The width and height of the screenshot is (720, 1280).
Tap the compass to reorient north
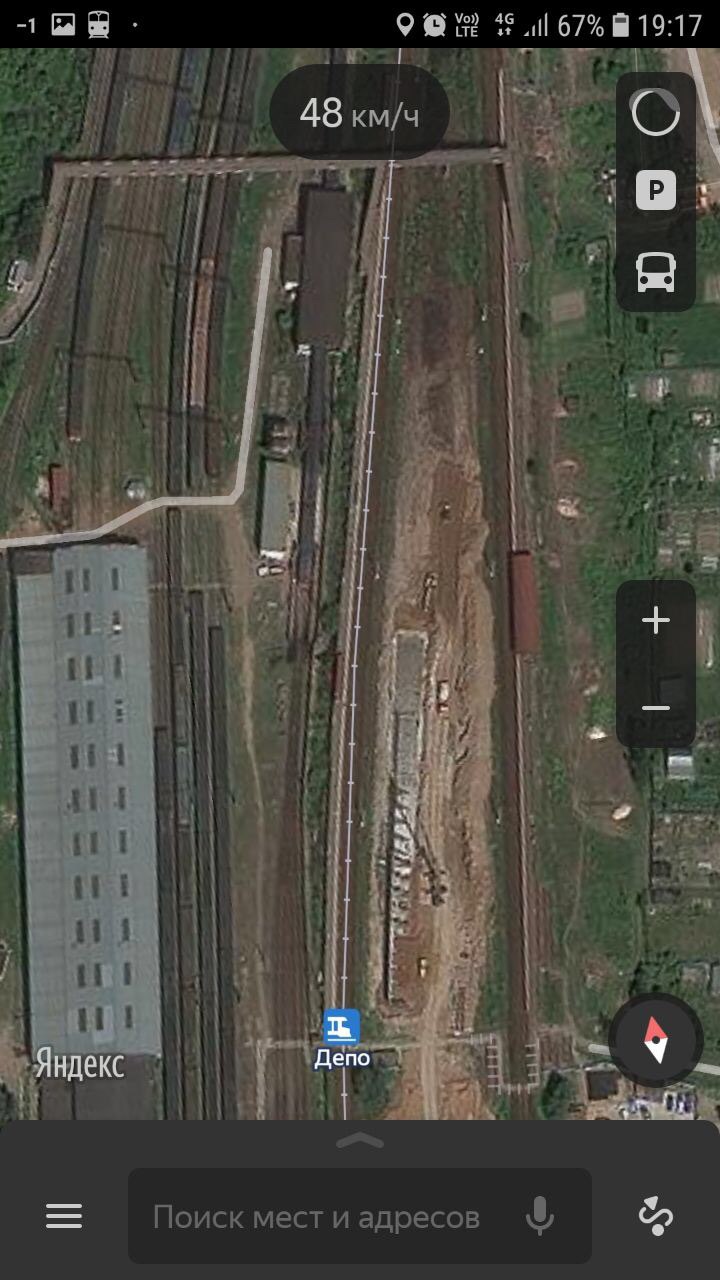click(656, 1041)
